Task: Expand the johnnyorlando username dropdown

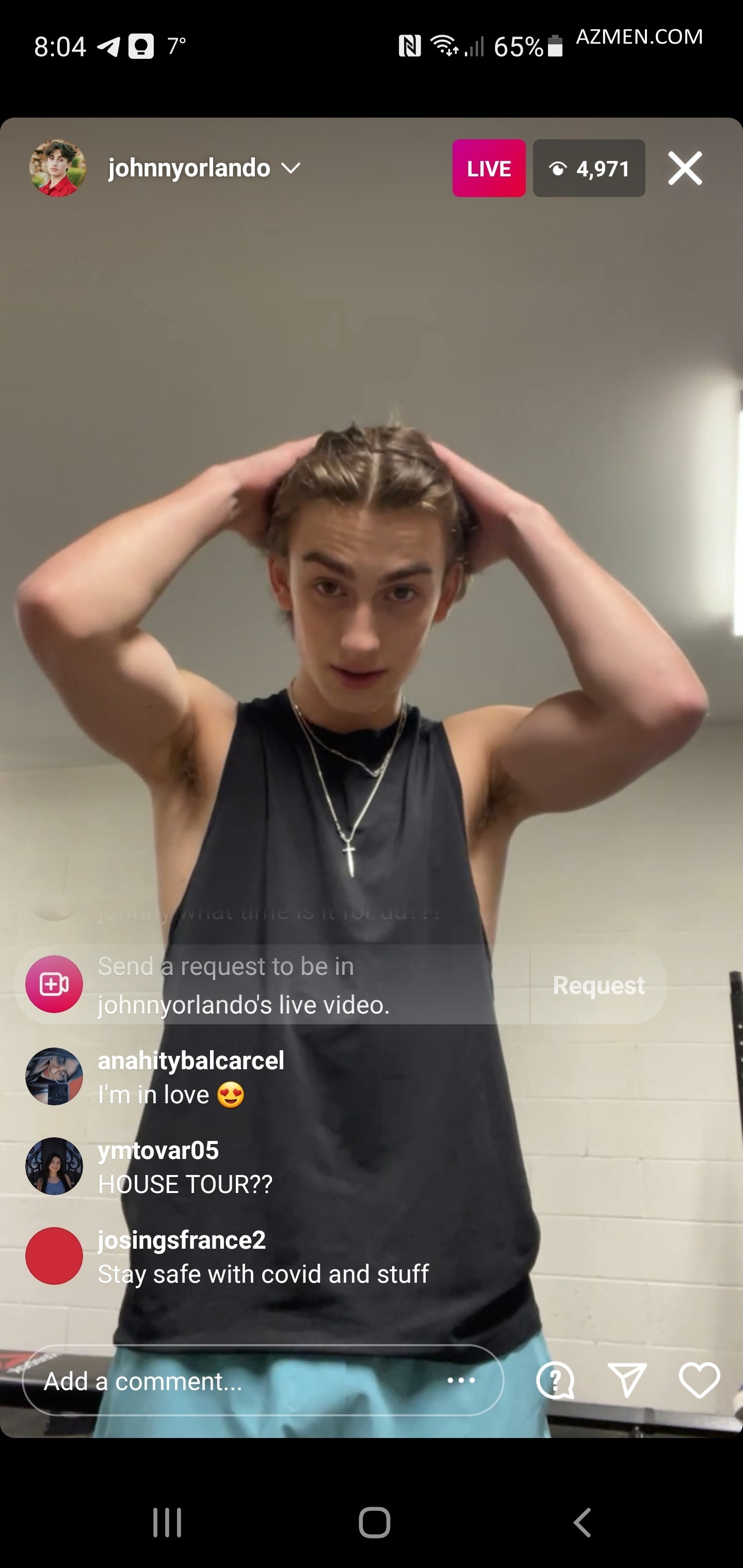Action: 291,168
